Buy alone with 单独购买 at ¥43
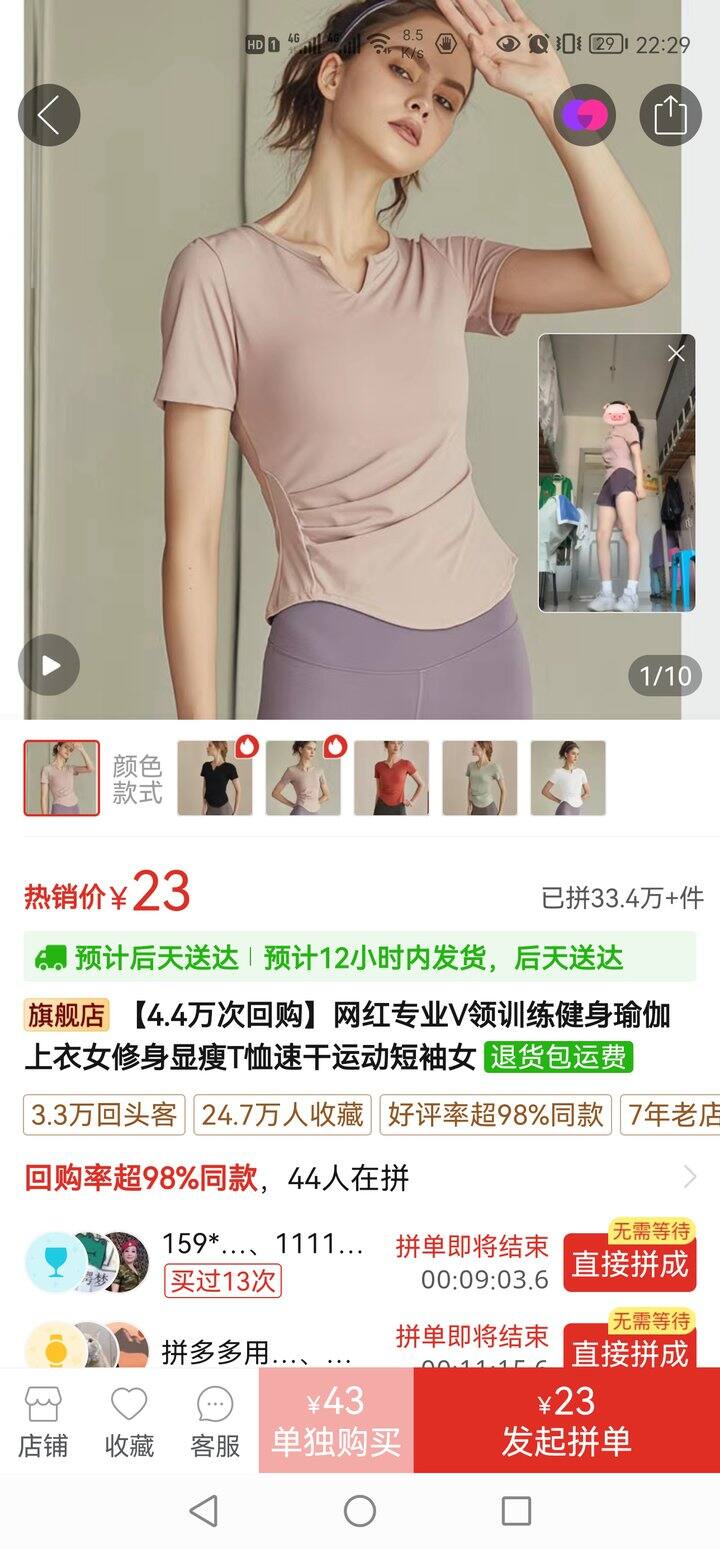This screenshot has width=720, height=1549. (x=336, y=1421)
